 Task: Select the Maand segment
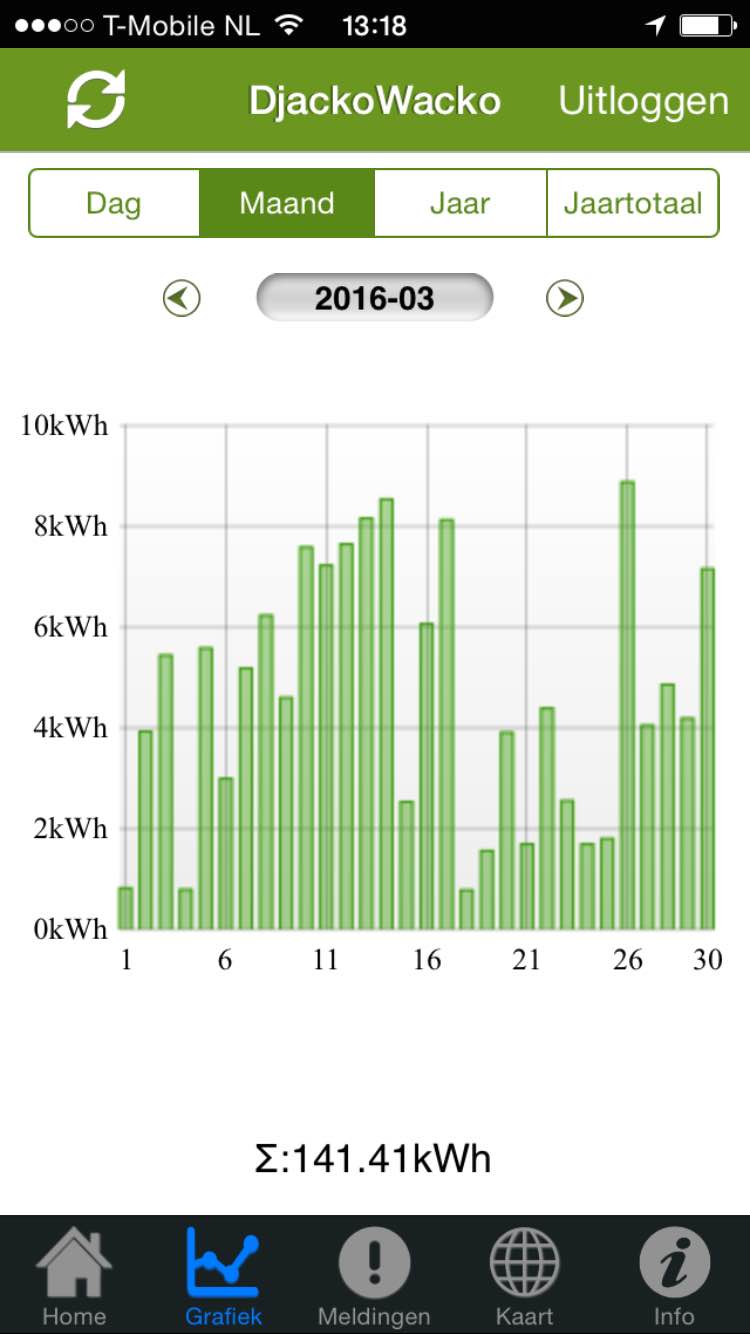click(x=287, y=203)
